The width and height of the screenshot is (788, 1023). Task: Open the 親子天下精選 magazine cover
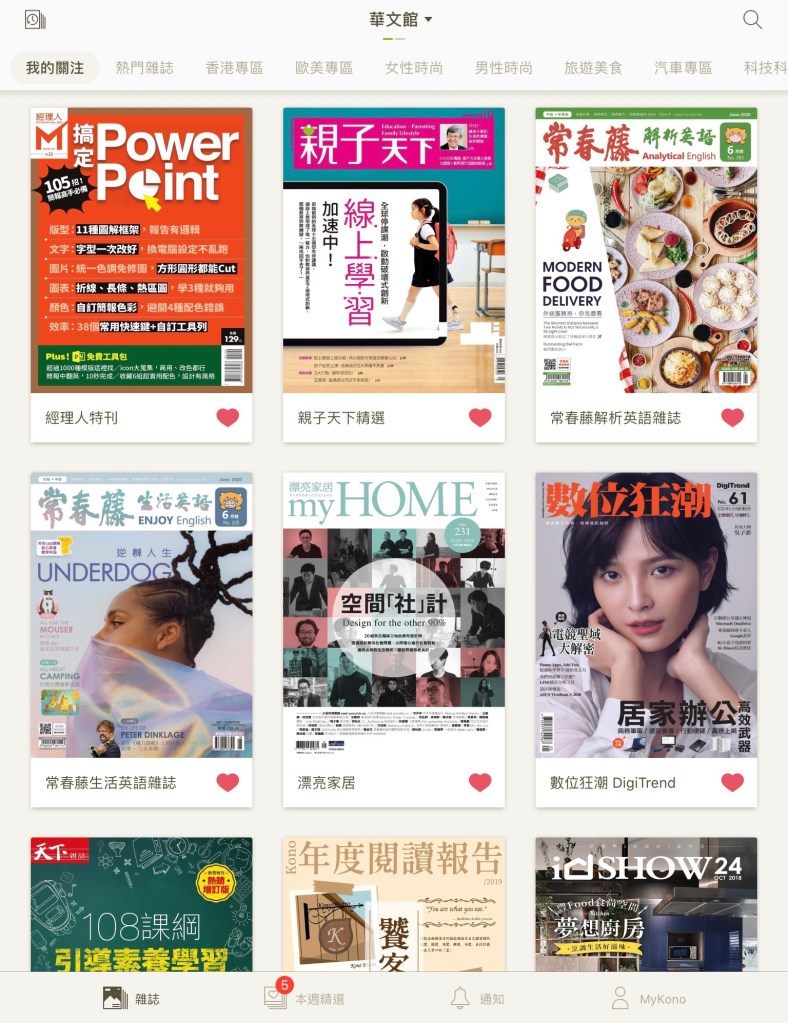pyautogui.click(x=393, y=250)
